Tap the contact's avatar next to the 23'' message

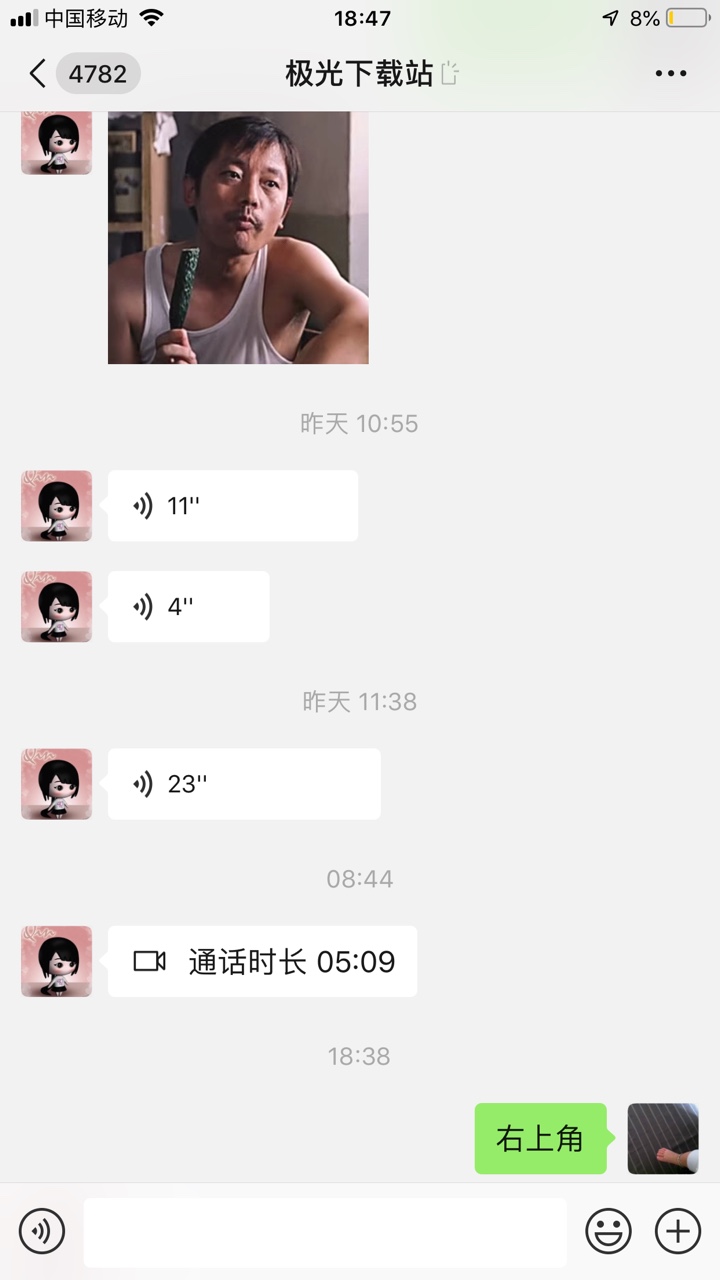coord(55,784)
